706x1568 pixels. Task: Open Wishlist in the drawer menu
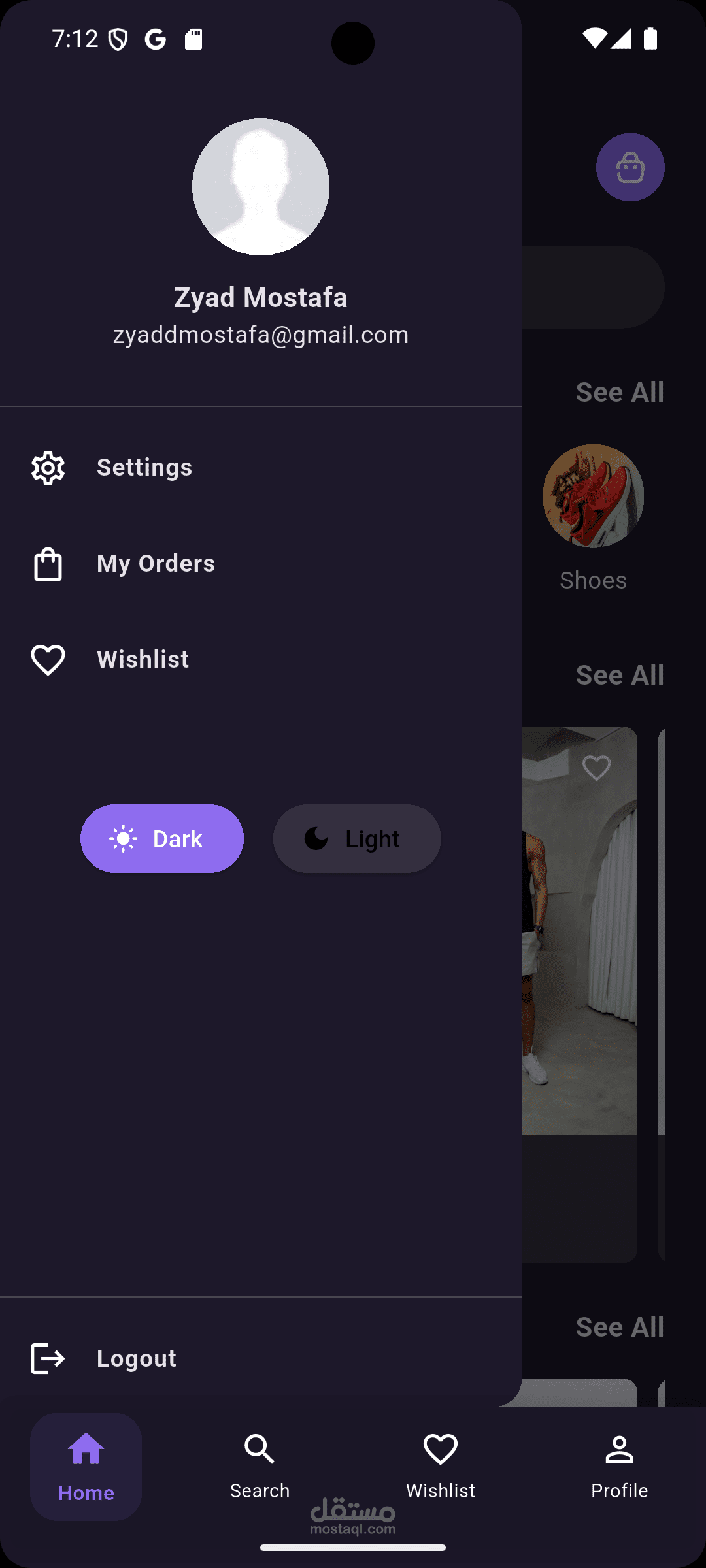pyautogui.click(x=260, y=660)
